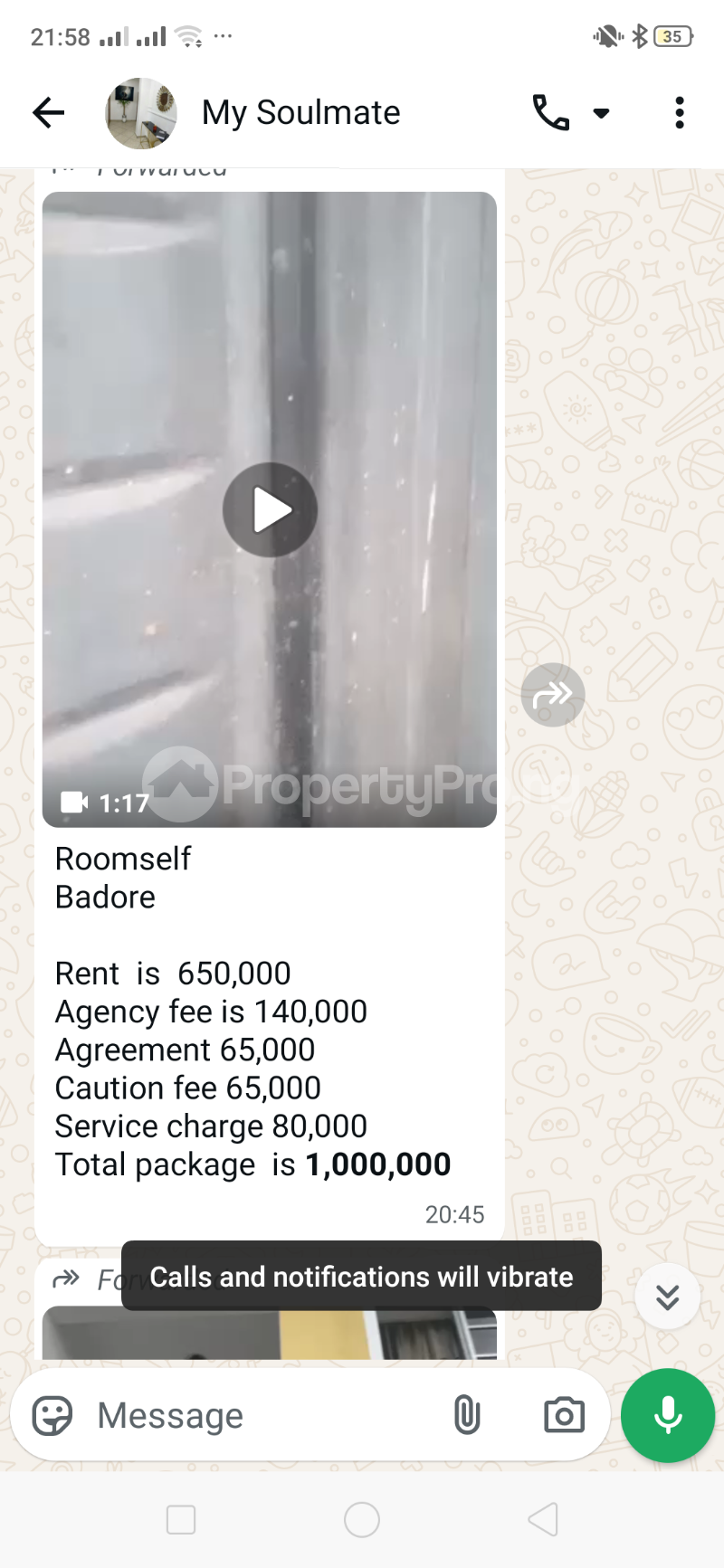Tap the recent apps navigation button
Image resolution: width=724 pixels, height=1568 pixels.
[181, 1519]
